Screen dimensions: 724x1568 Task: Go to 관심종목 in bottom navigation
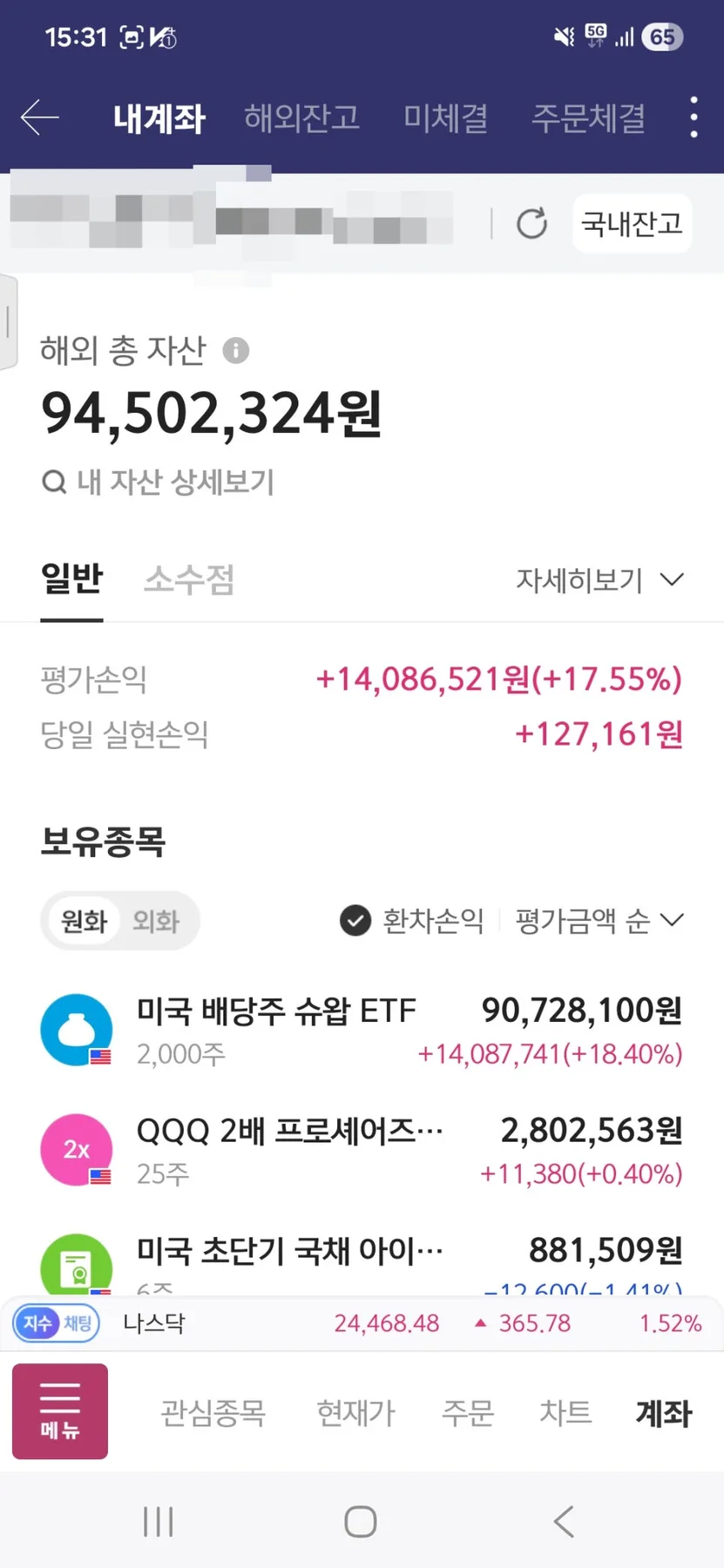tap(213, 1412)
